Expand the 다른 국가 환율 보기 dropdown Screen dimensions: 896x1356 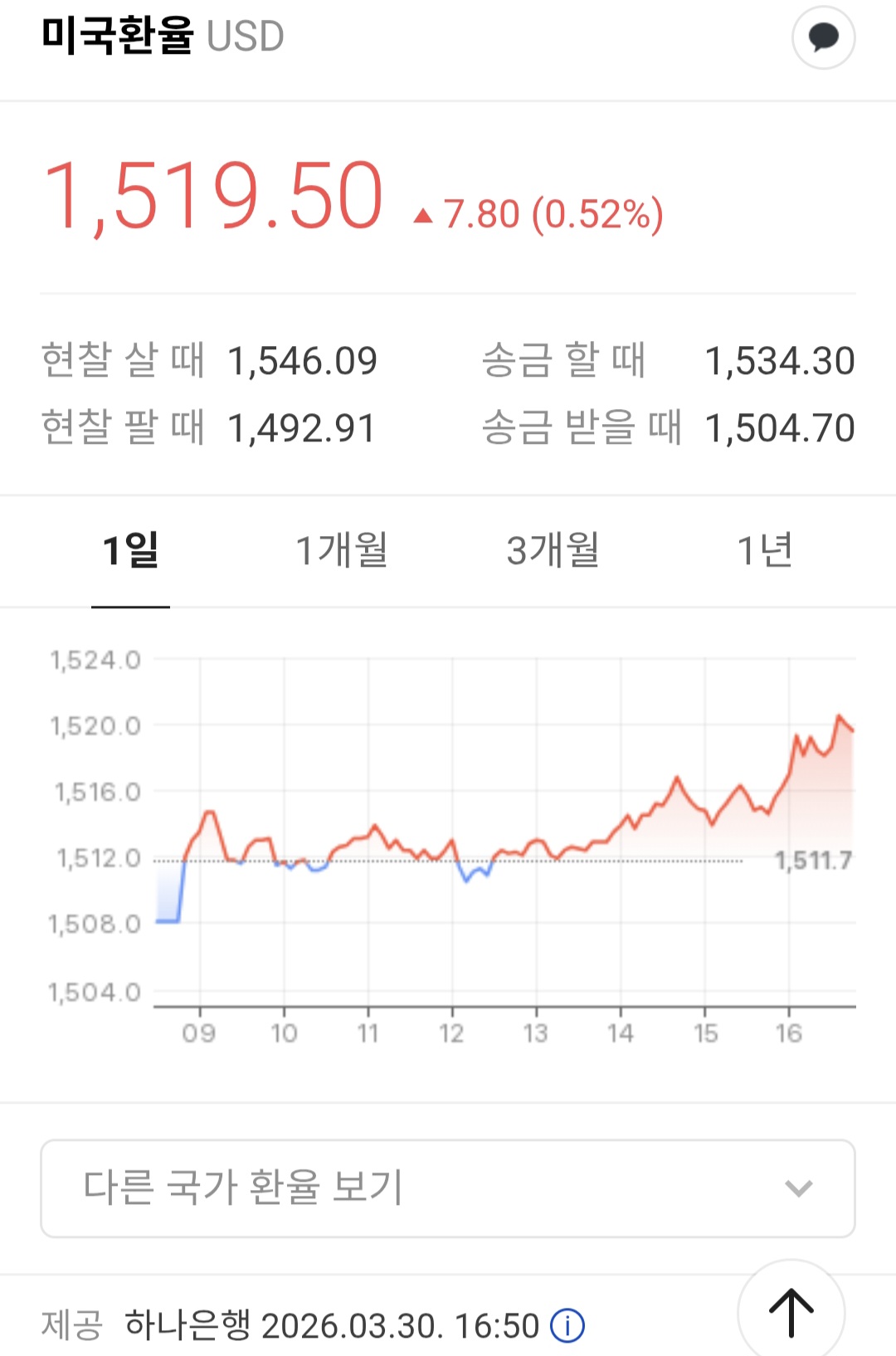[x=448, y=1188]
